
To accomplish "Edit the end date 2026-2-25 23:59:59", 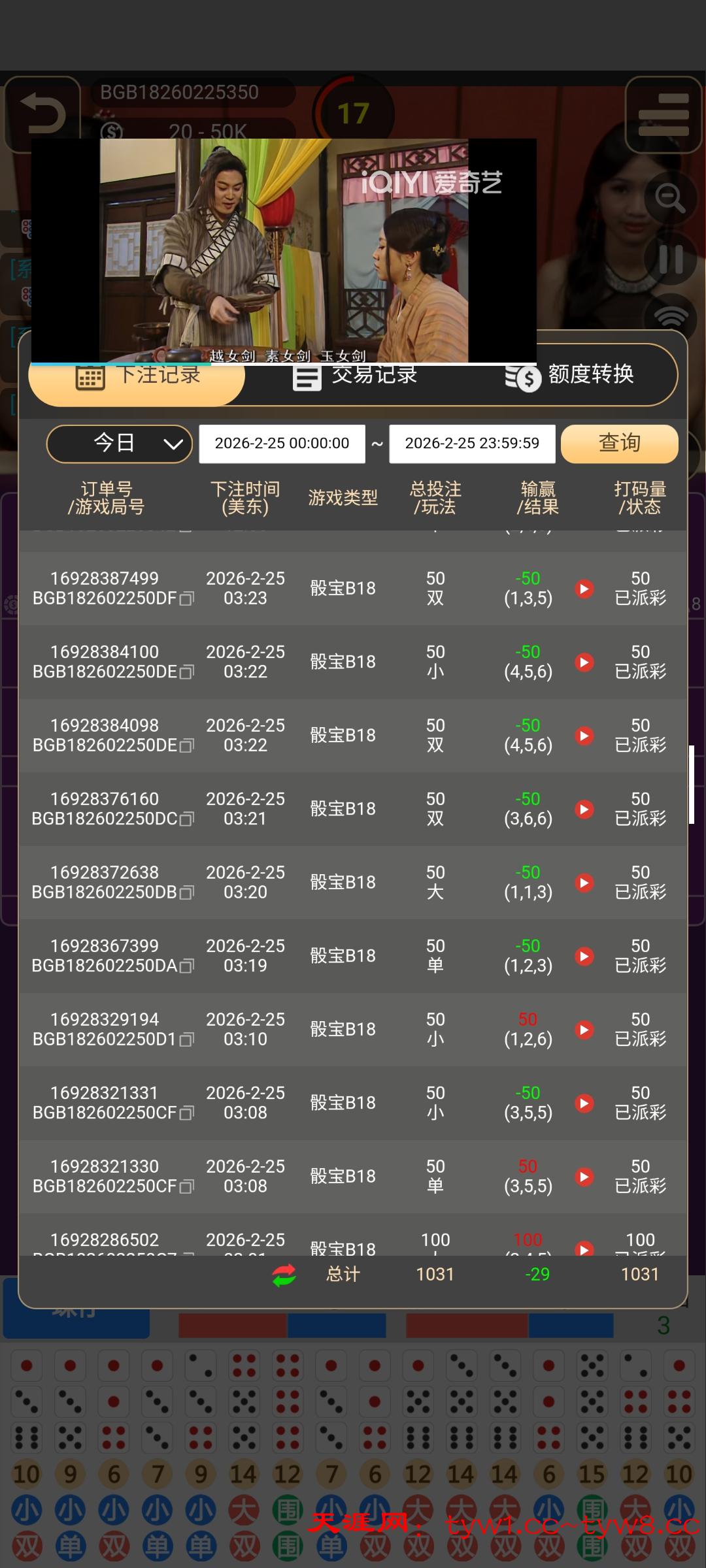I will point(472,444).
